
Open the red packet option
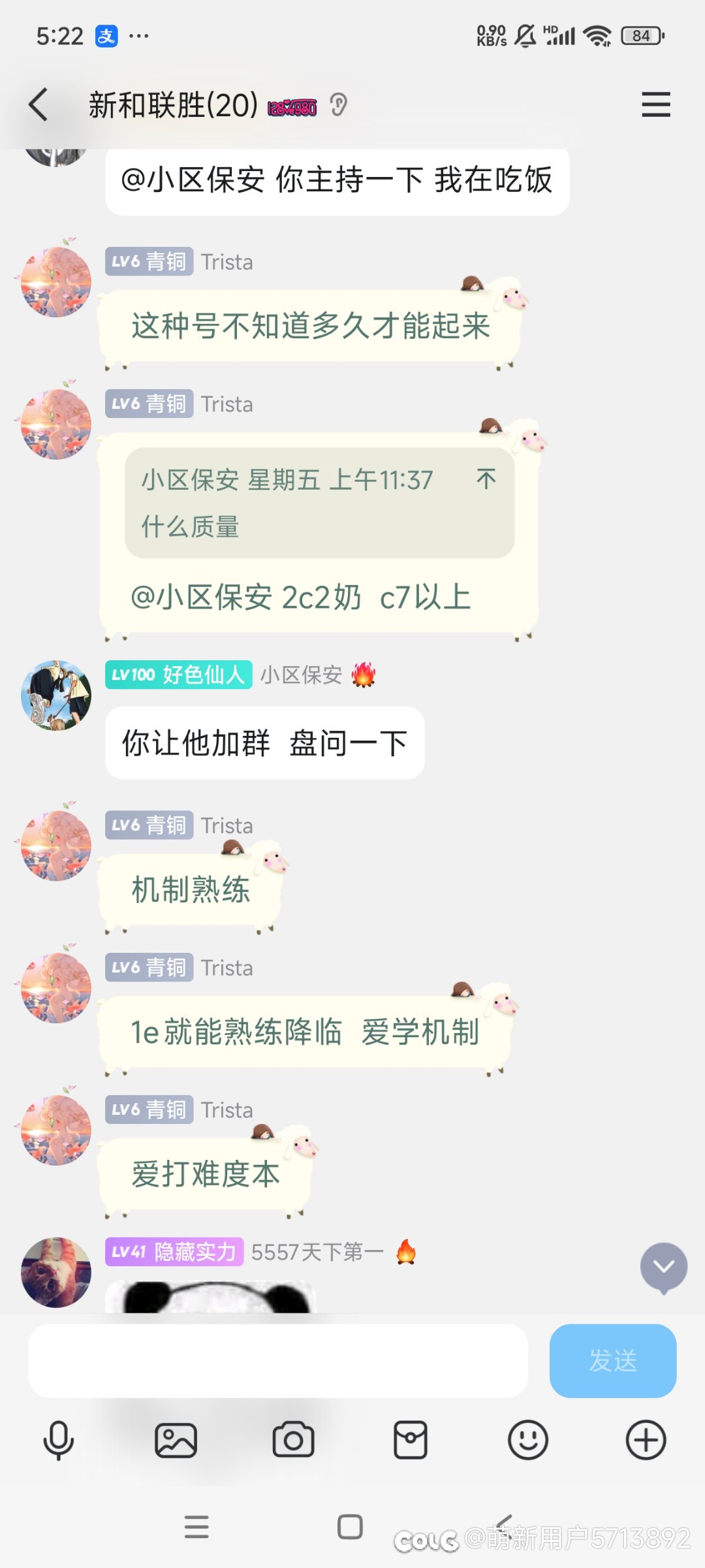tap(411, 1440)
